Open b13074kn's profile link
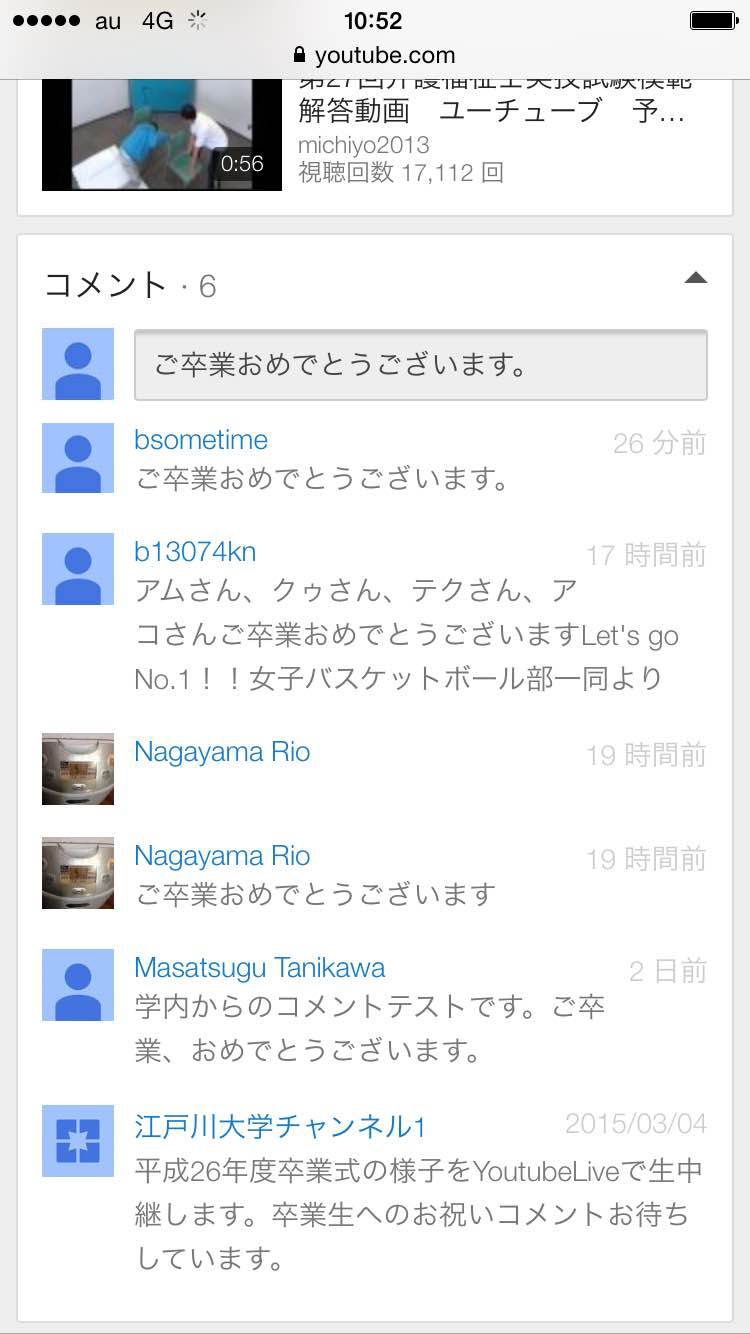Image resolution: width=750 pixels, height=1334 pixels. tap(195, 551)
